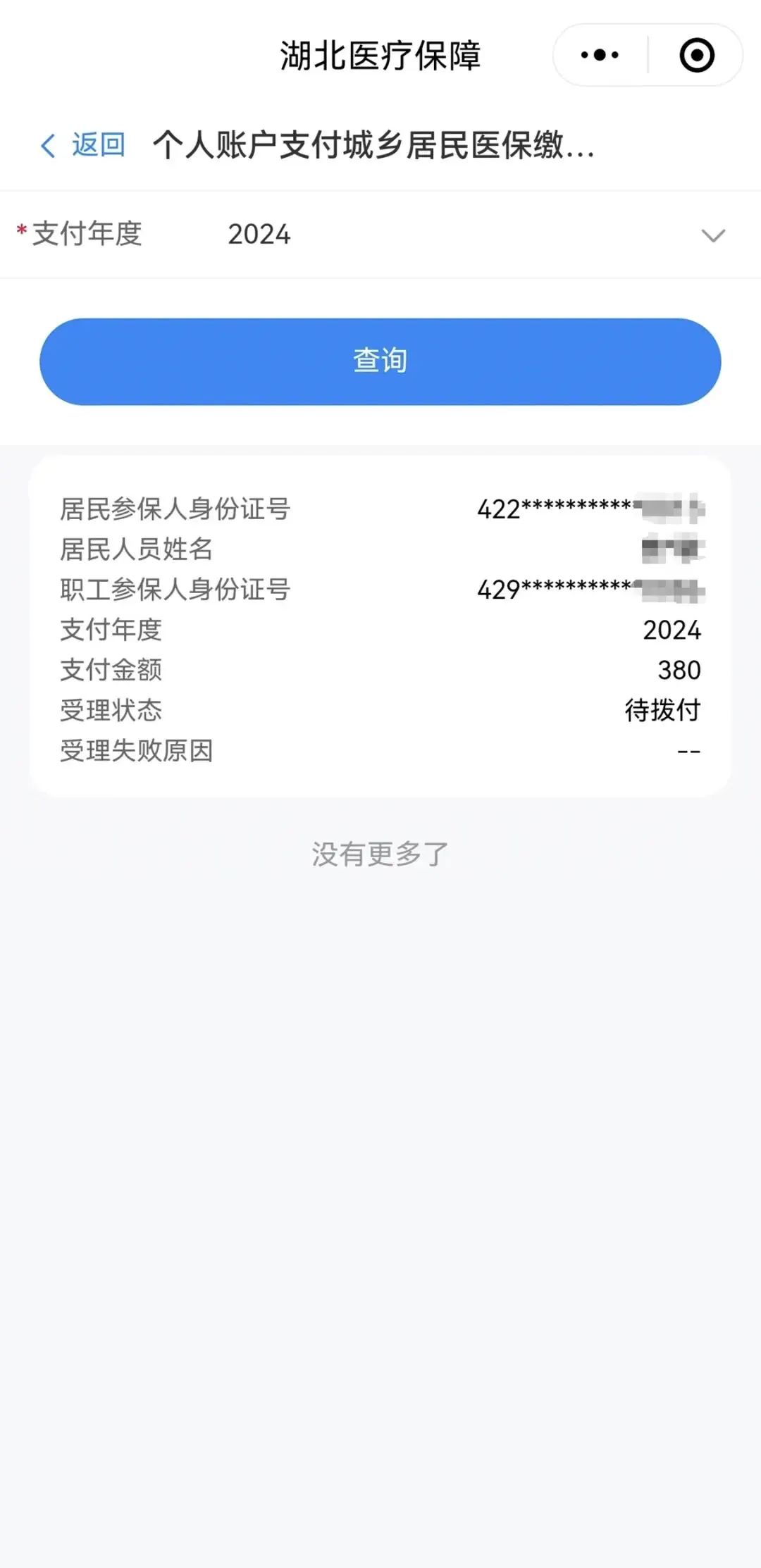Image resolution: width=761 pixels, height=1568 pixels.
Task: Expand the 支付年度 year dropdown
Action: pyautogui.click(x=713, y=235)
